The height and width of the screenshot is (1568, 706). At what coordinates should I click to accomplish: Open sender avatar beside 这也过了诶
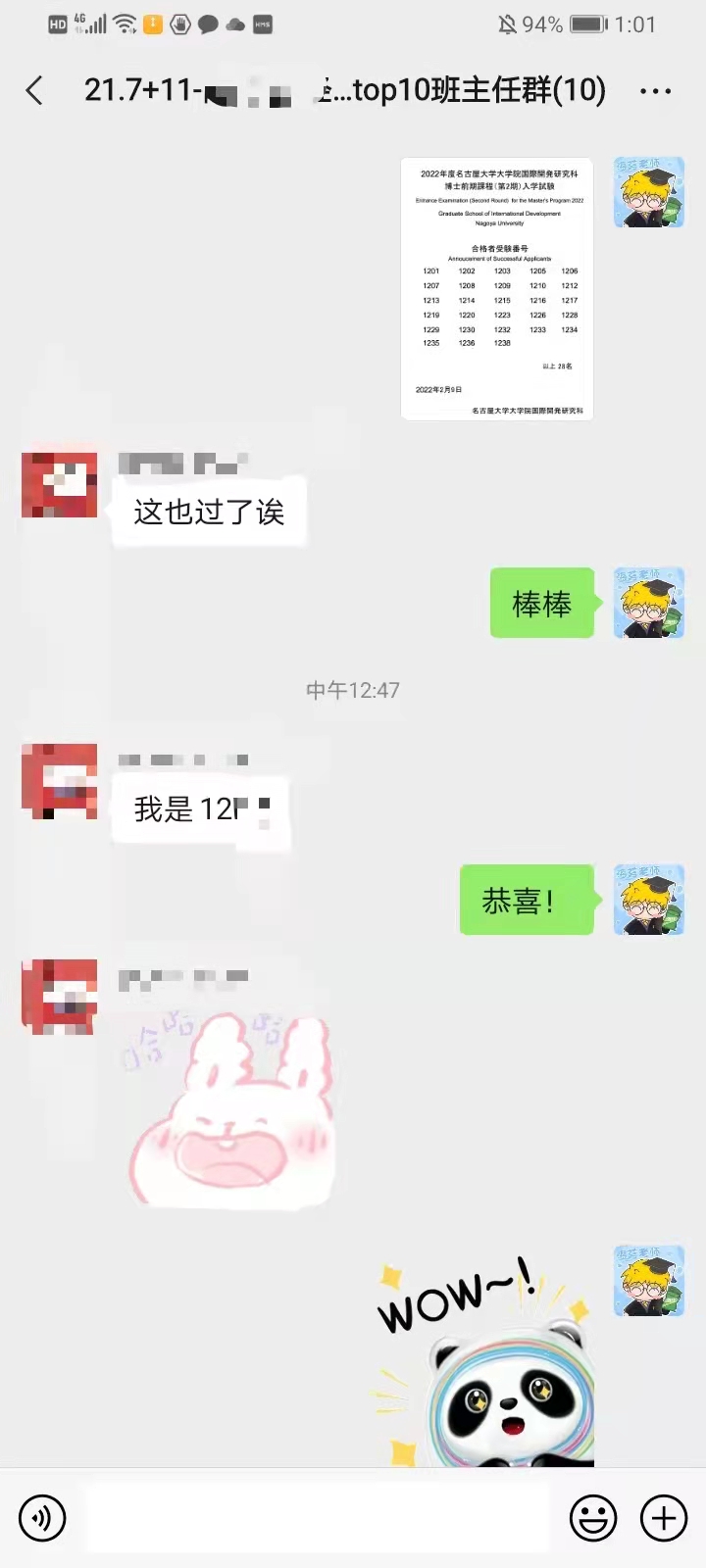pyautogui.click(x=60, y=485)
